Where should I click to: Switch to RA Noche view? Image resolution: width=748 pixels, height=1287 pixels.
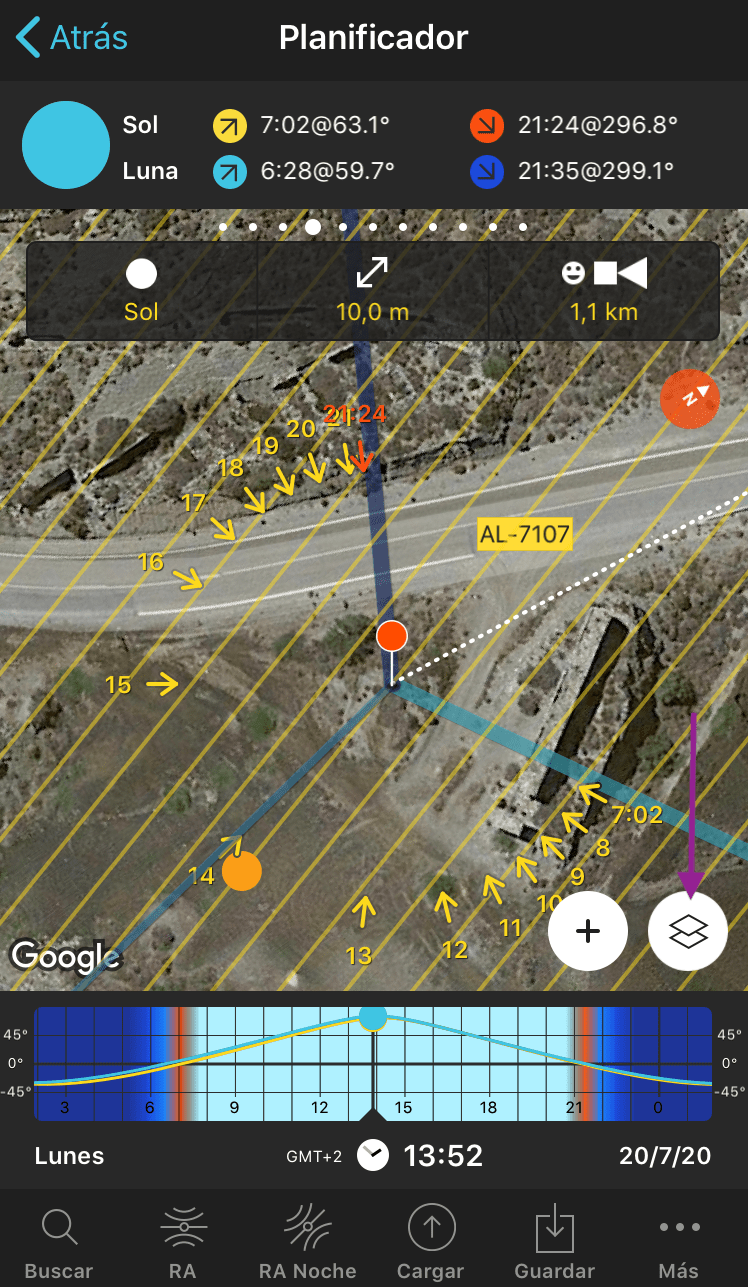click(308, 1241)
